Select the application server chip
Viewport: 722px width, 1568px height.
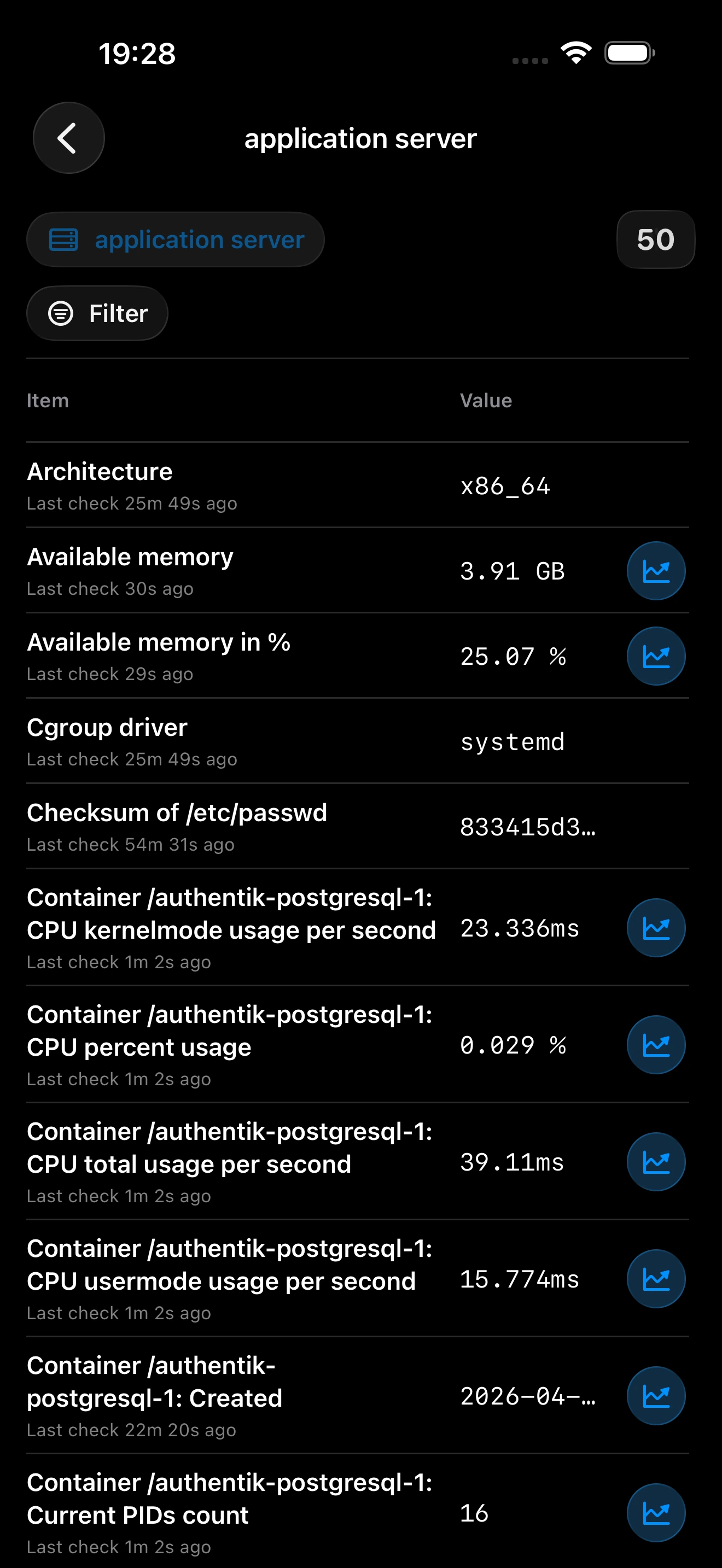click(x=176, y=239)
